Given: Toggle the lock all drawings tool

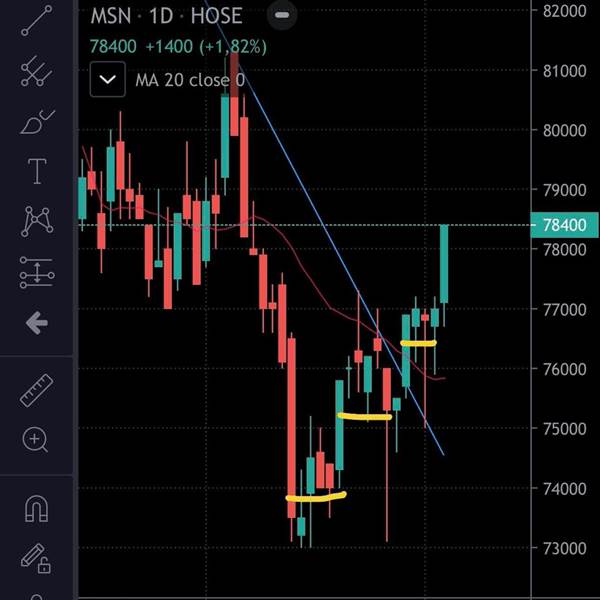Looking at the screenshot, I should pyautogui.click(x=36, y=558).
